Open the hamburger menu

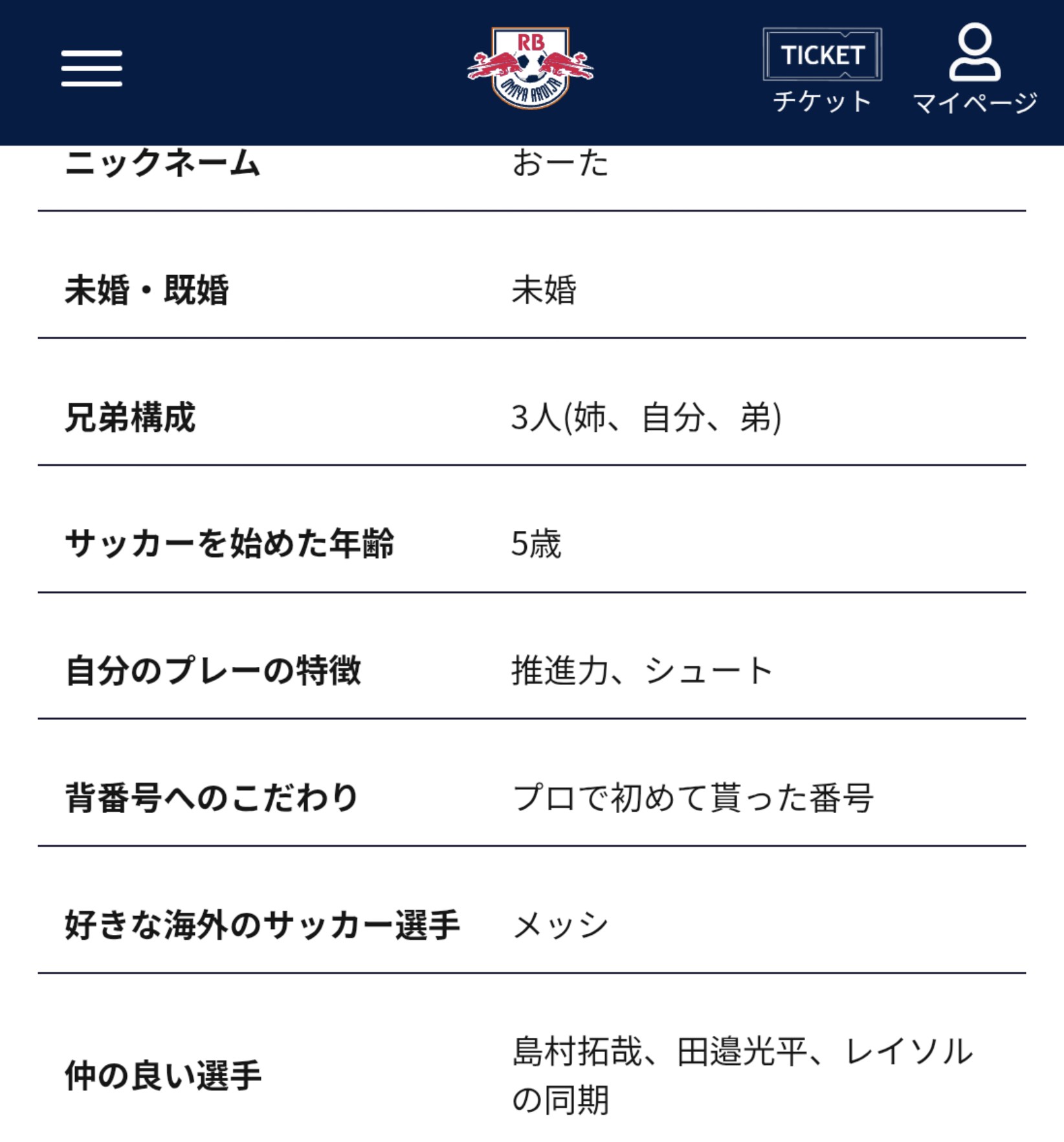coord(91,68)
